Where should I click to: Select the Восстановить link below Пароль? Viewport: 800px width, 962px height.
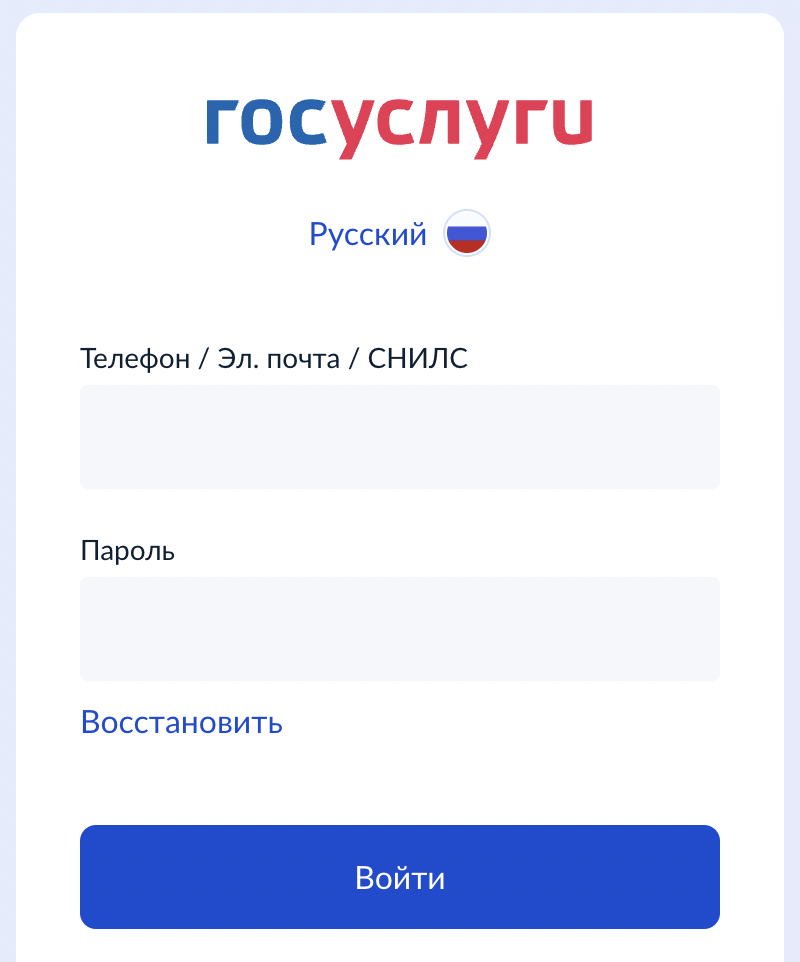pos(181,722)
